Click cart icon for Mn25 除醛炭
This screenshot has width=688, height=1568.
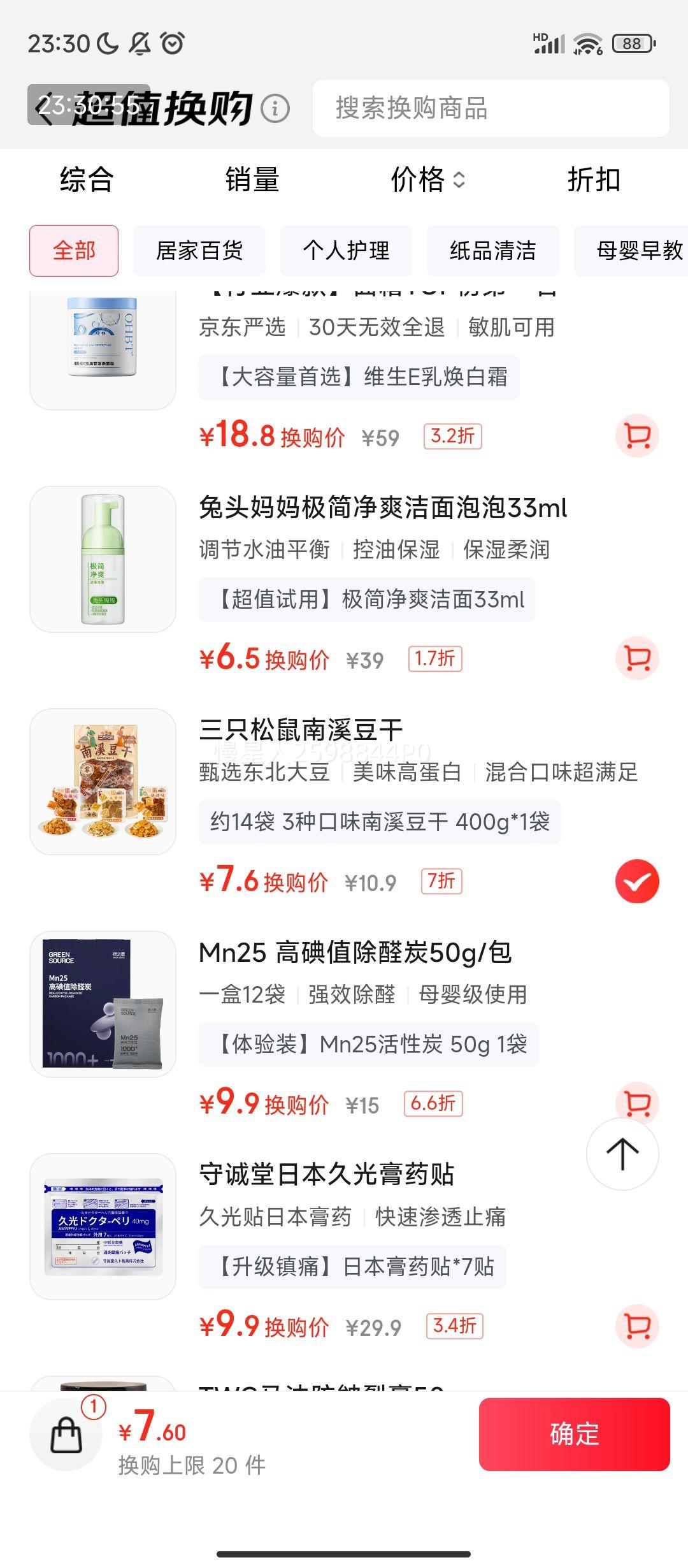pyautogui.click(x=636, y=1102)
